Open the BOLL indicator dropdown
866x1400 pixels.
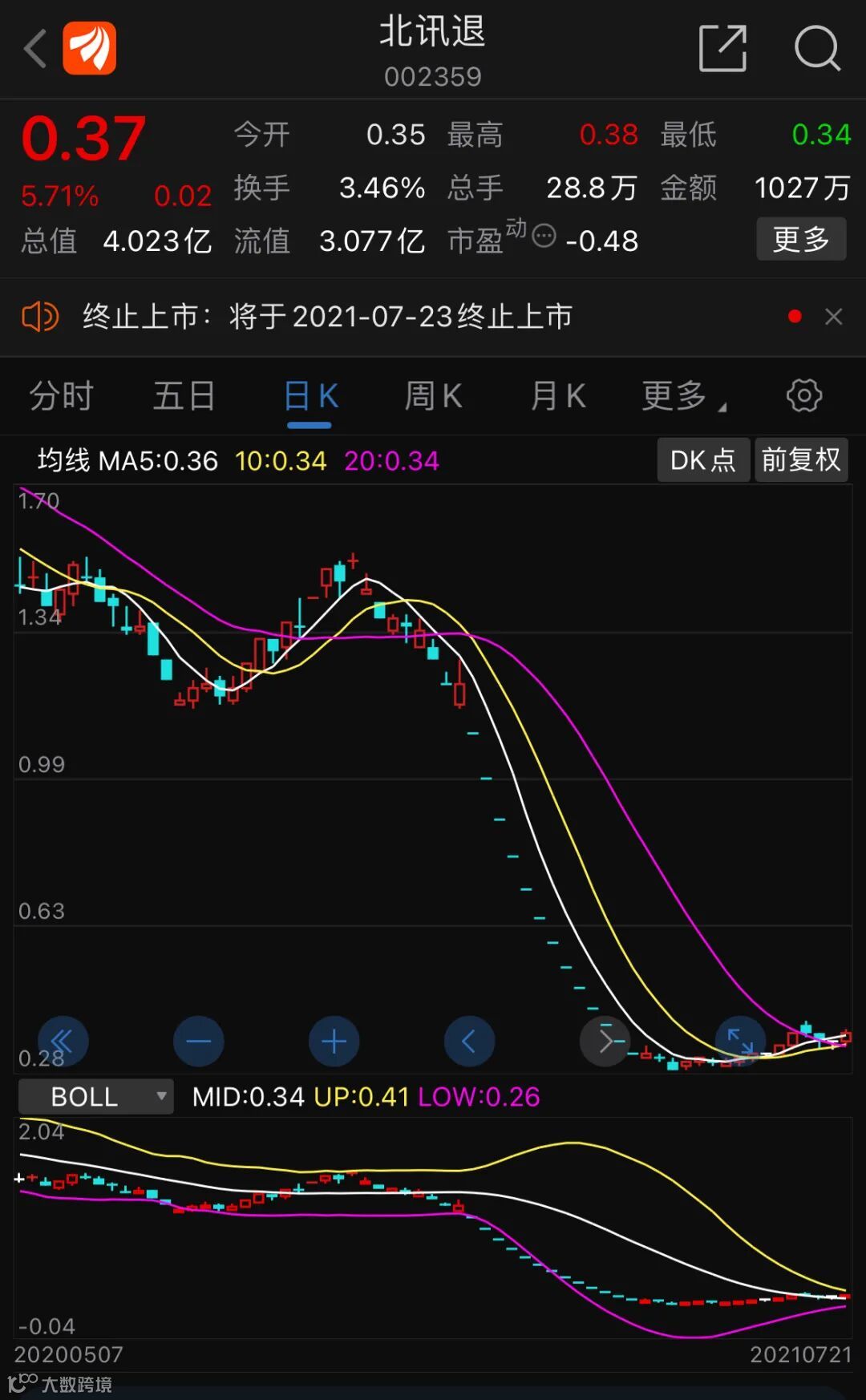tap(95, 1096)
